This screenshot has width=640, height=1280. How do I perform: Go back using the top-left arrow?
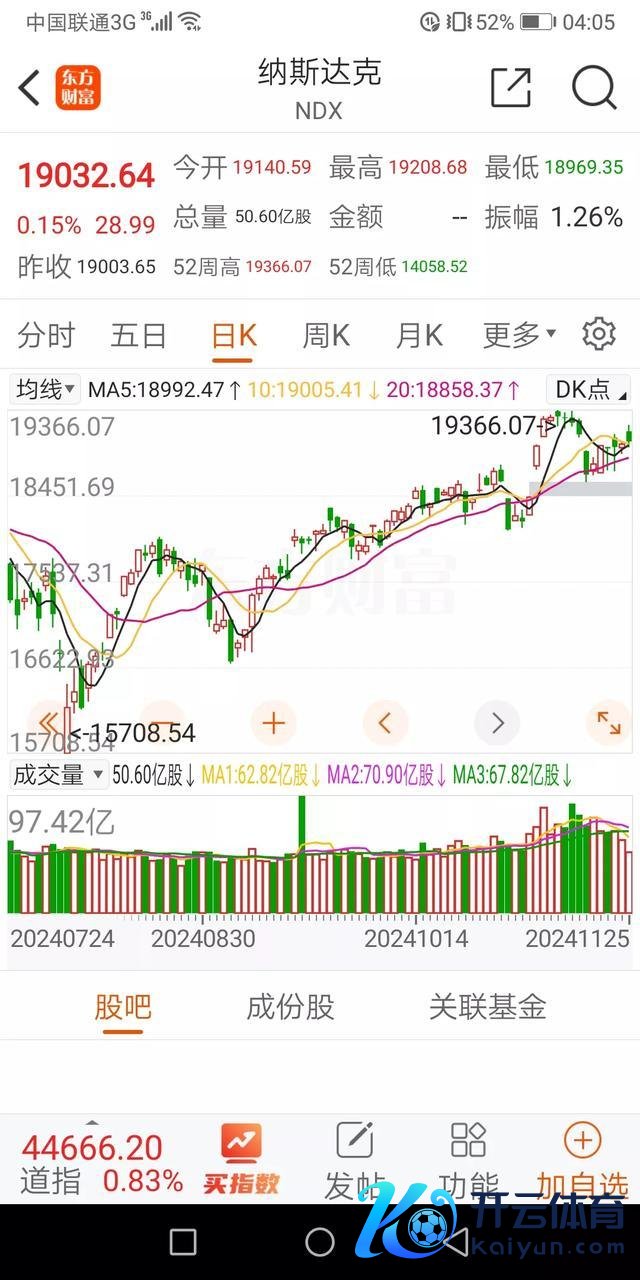point(30,89)
